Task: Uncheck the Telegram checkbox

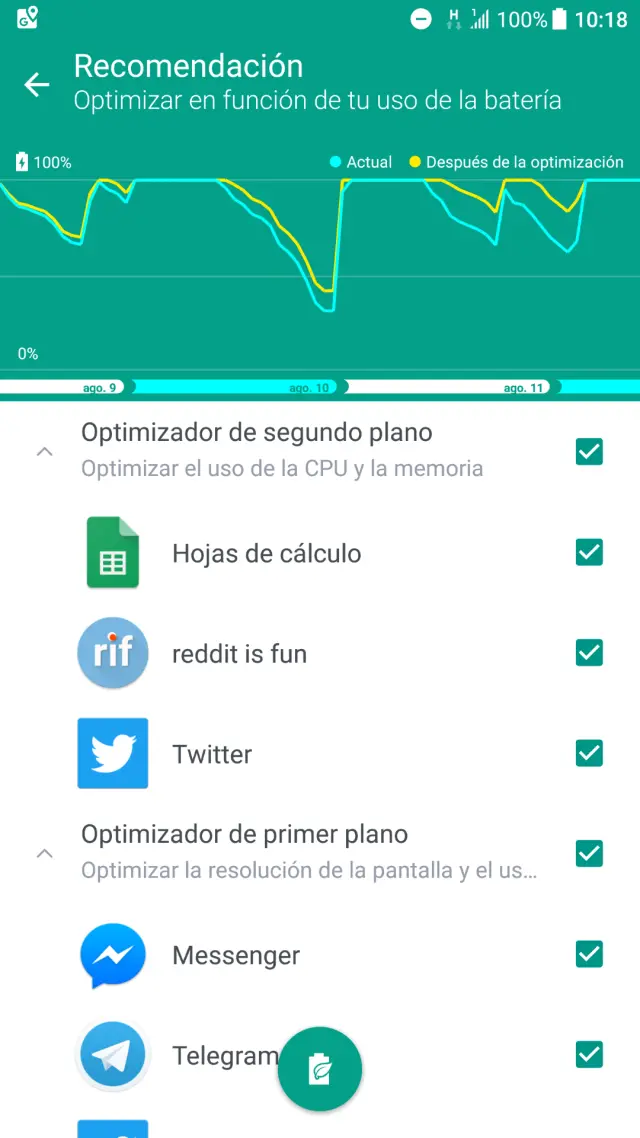Action: pyautogui.click(x=589, y=1054)
